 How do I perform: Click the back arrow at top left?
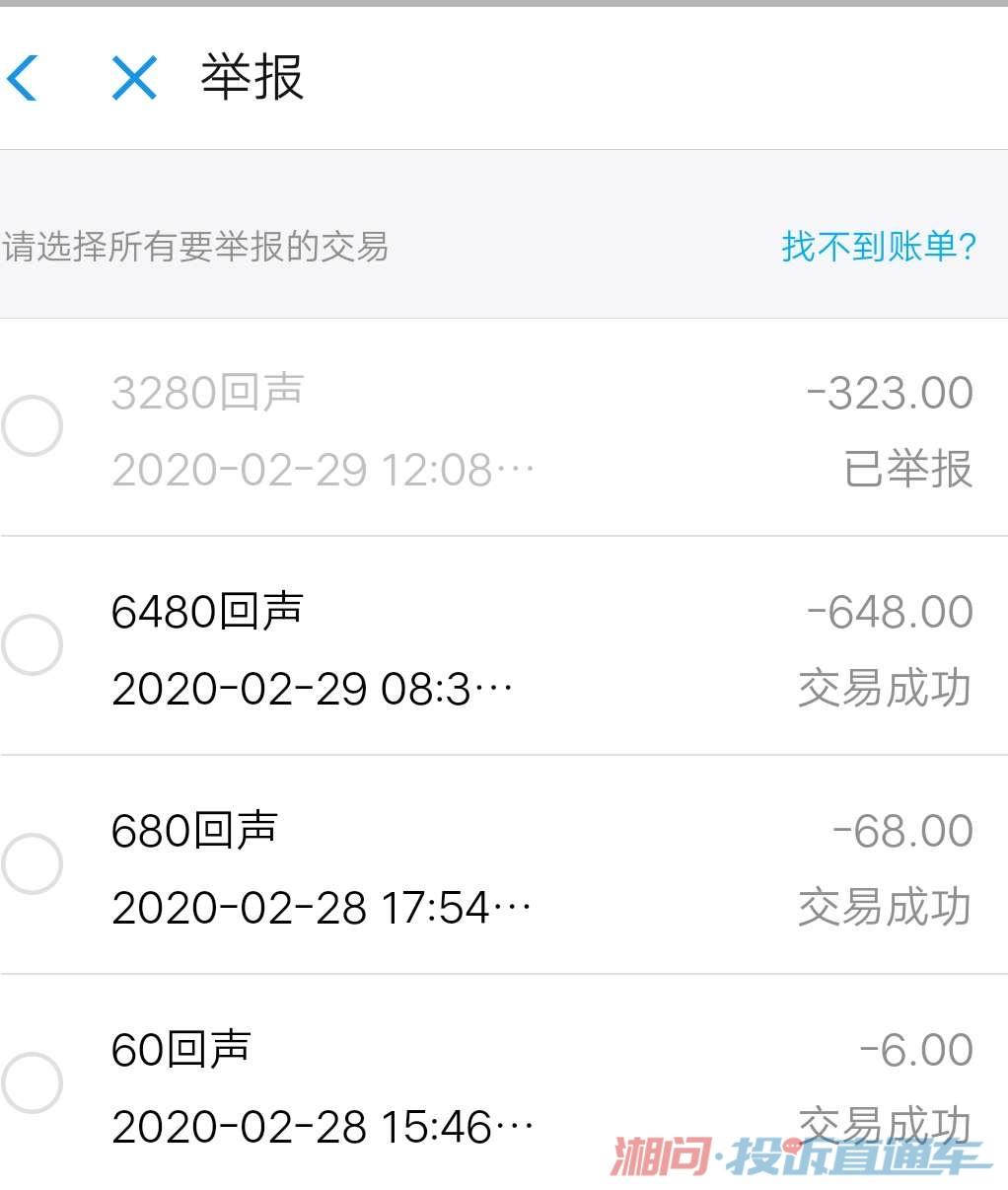click(22, 78)
